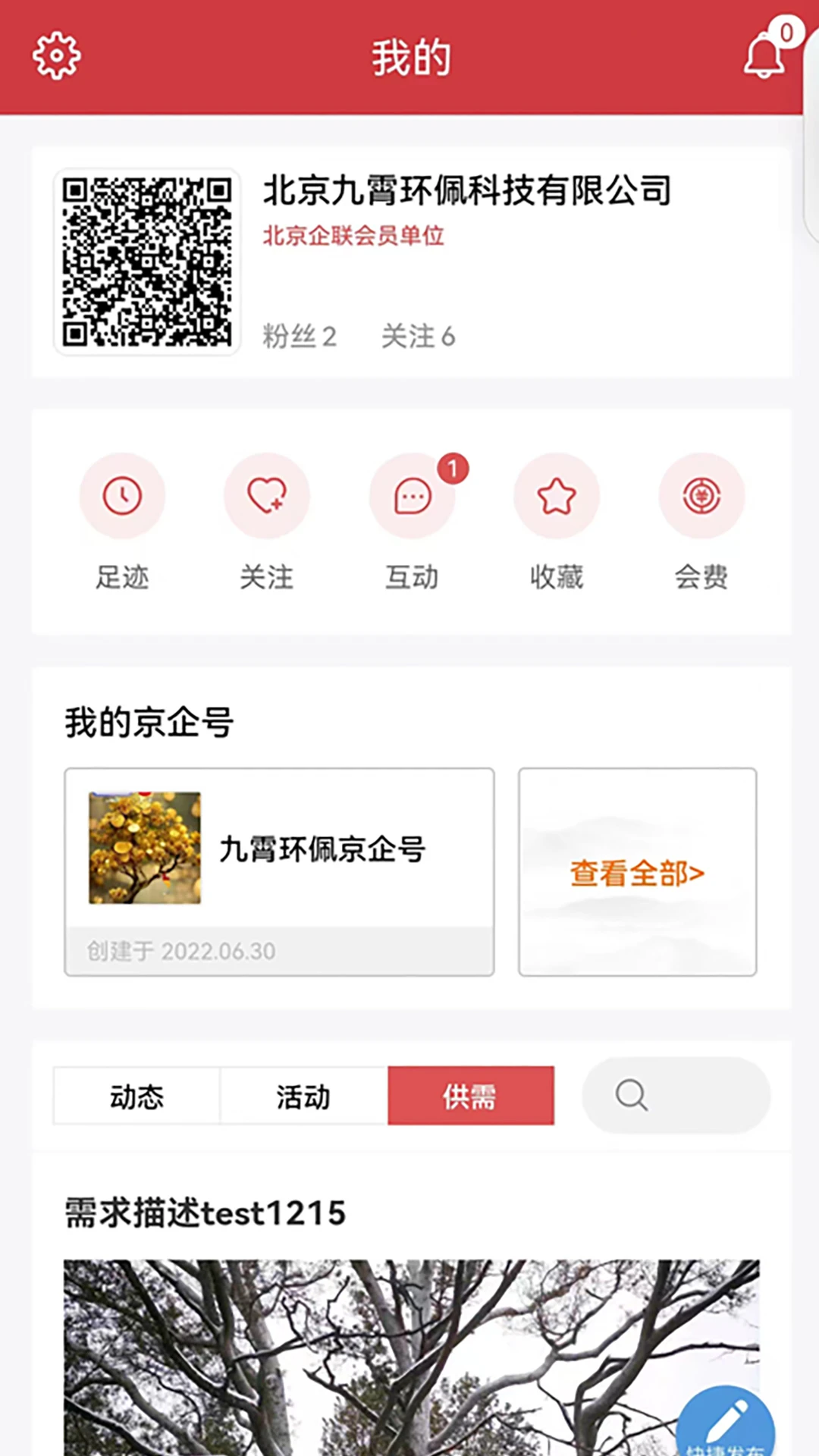Open the 需求描述test1215 post
This screenshot has width=819, height=1456.
(203, 1212)
